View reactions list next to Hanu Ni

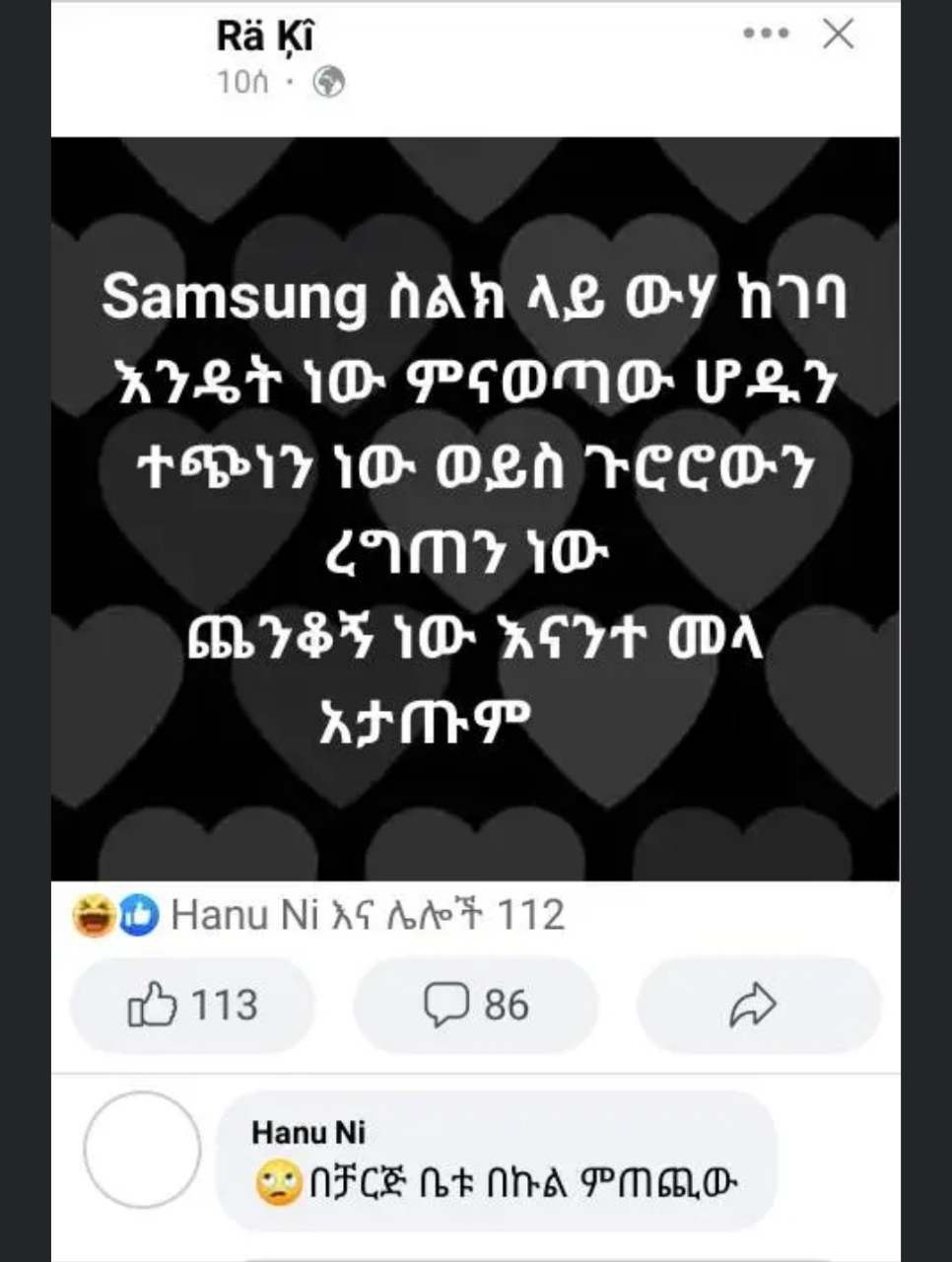tap(318, 916)
